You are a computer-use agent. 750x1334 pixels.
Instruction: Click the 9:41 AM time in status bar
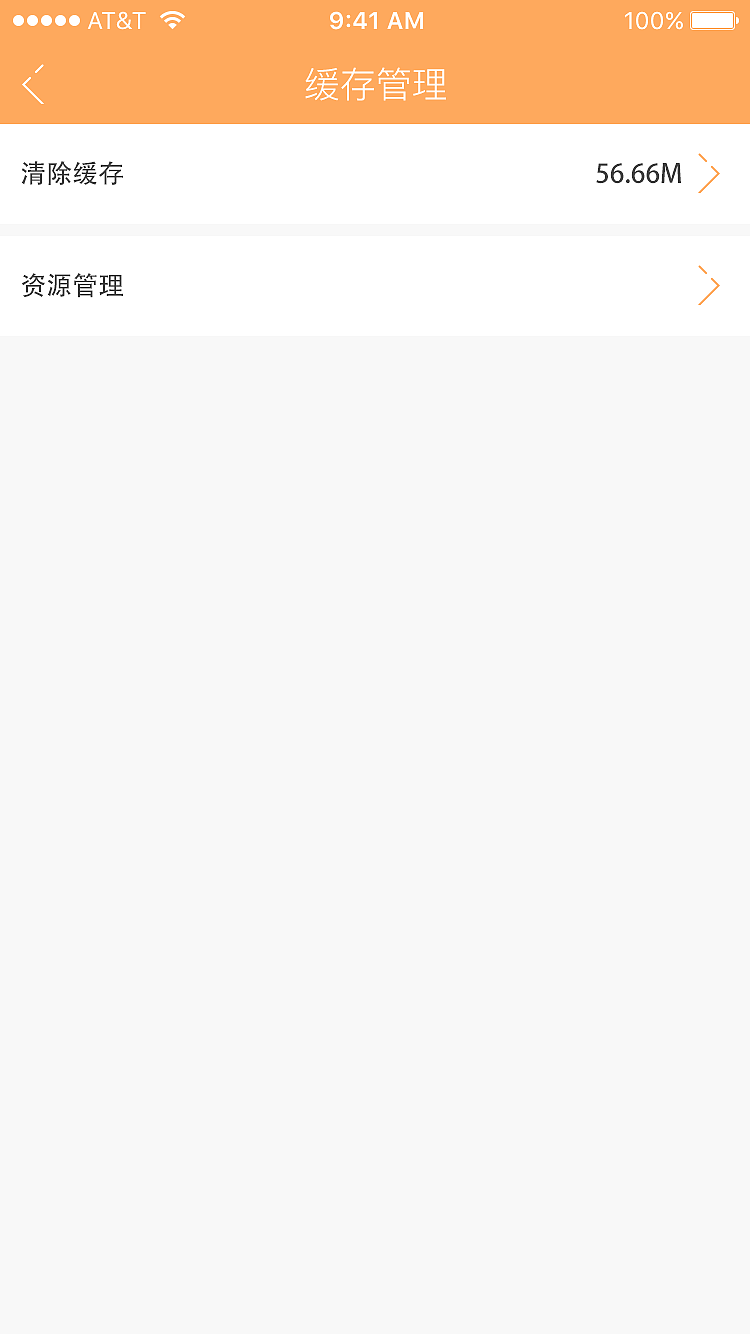coord(375,19)
